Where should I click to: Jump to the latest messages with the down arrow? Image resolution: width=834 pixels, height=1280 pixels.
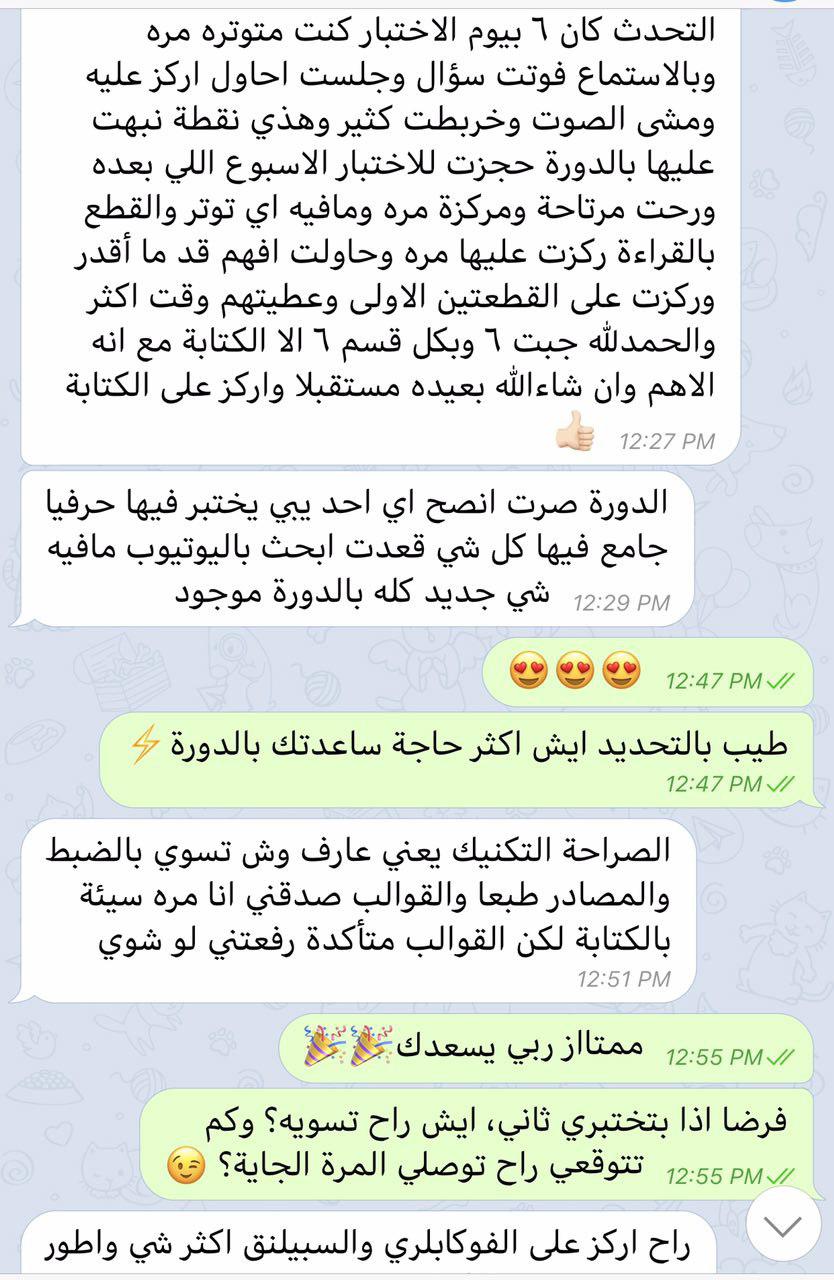click(787, 1225)
